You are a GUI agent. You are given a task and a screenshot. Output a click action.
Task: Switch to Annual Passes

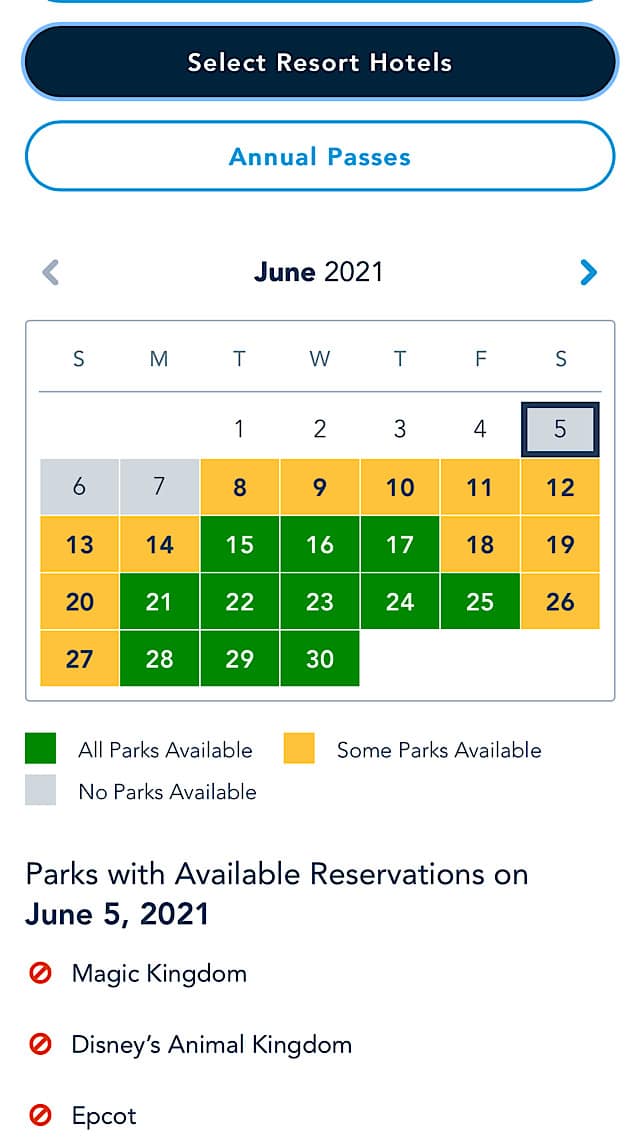coord(320,156)
